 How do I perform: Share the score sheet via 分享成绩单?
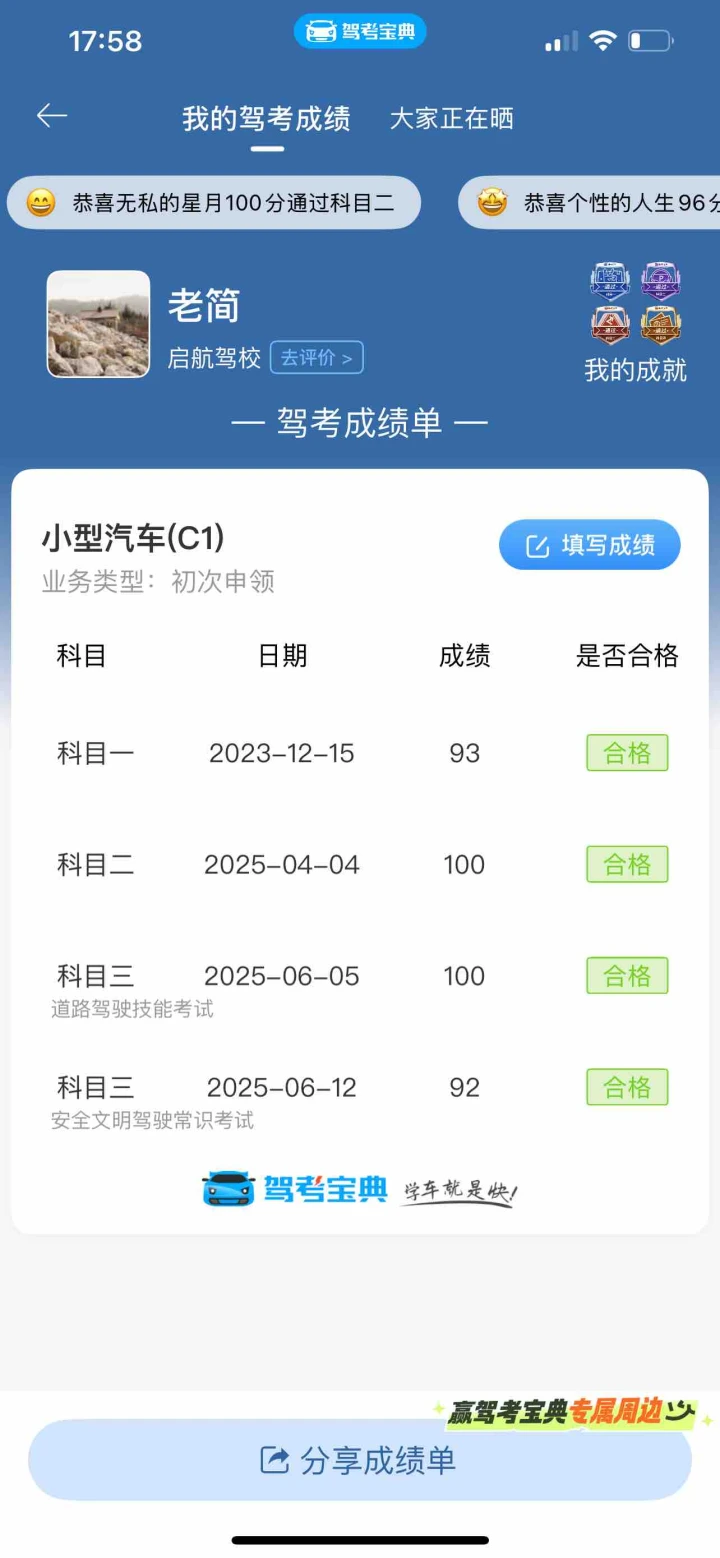pyautogui.click(x=360, y=1460)
